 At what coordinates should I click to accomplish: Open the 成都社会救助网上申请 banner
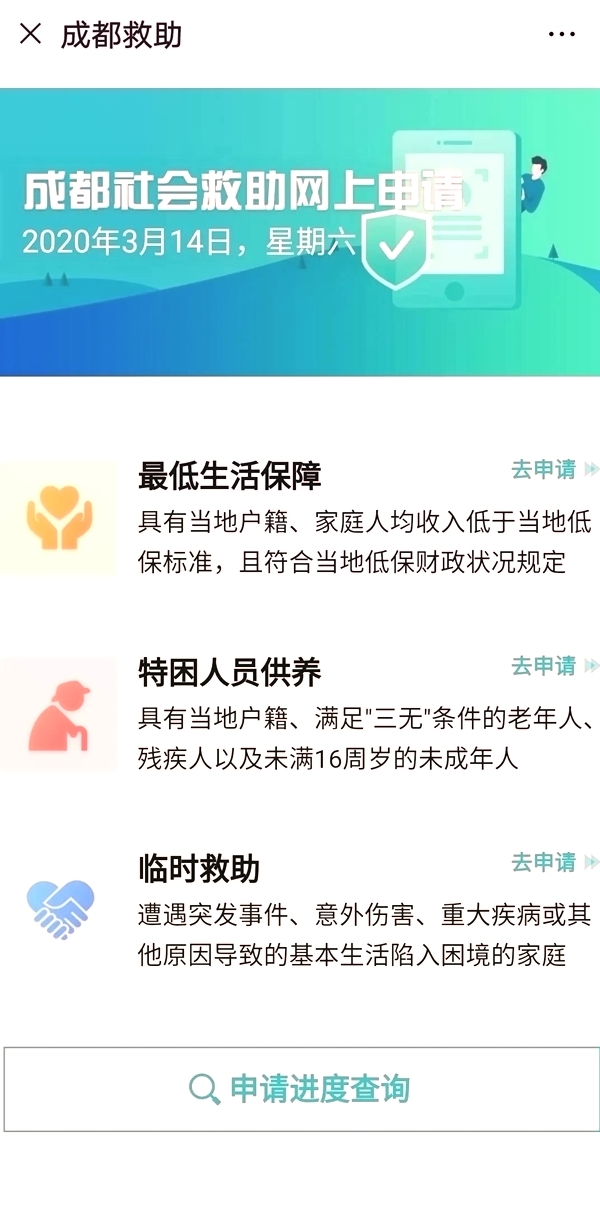300,232
